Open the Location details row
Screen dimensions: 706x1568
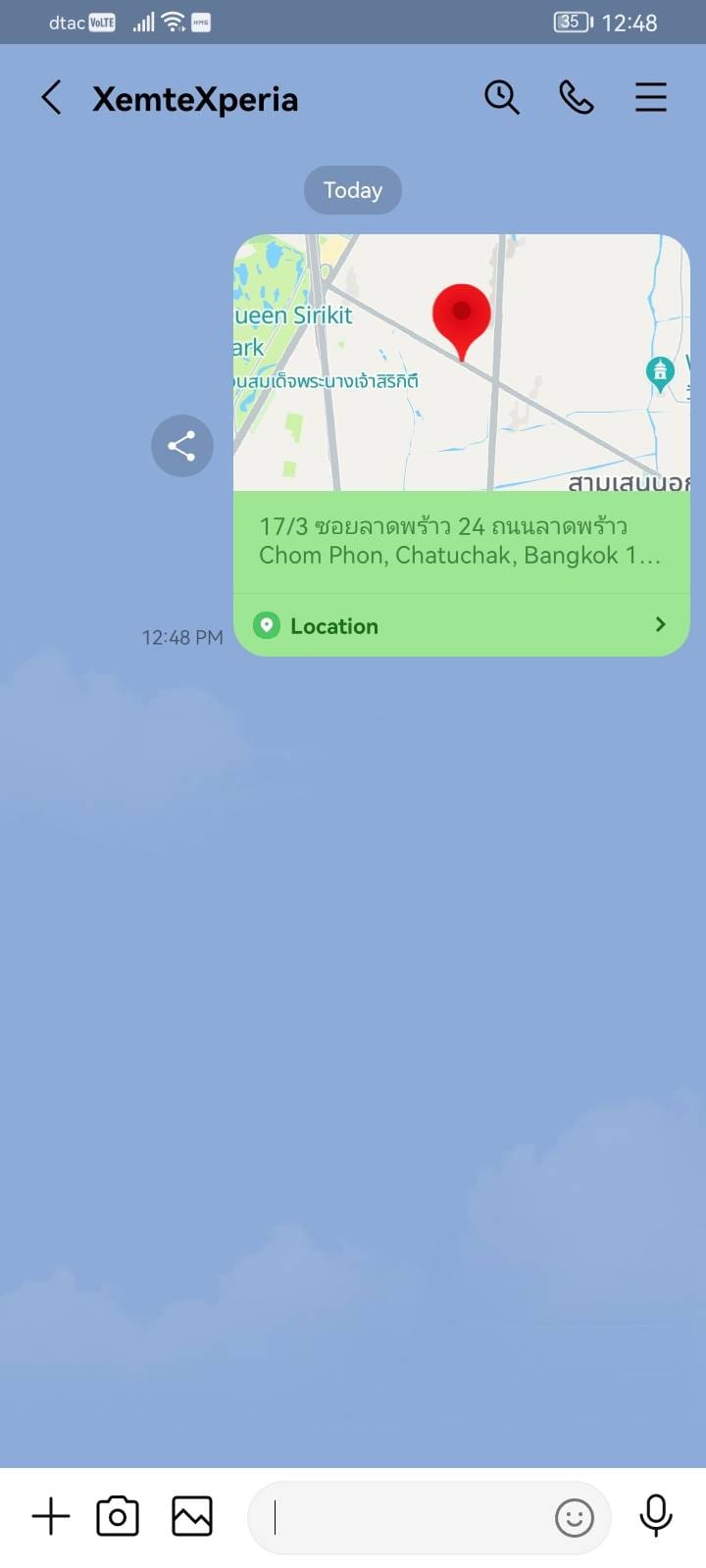461,625
